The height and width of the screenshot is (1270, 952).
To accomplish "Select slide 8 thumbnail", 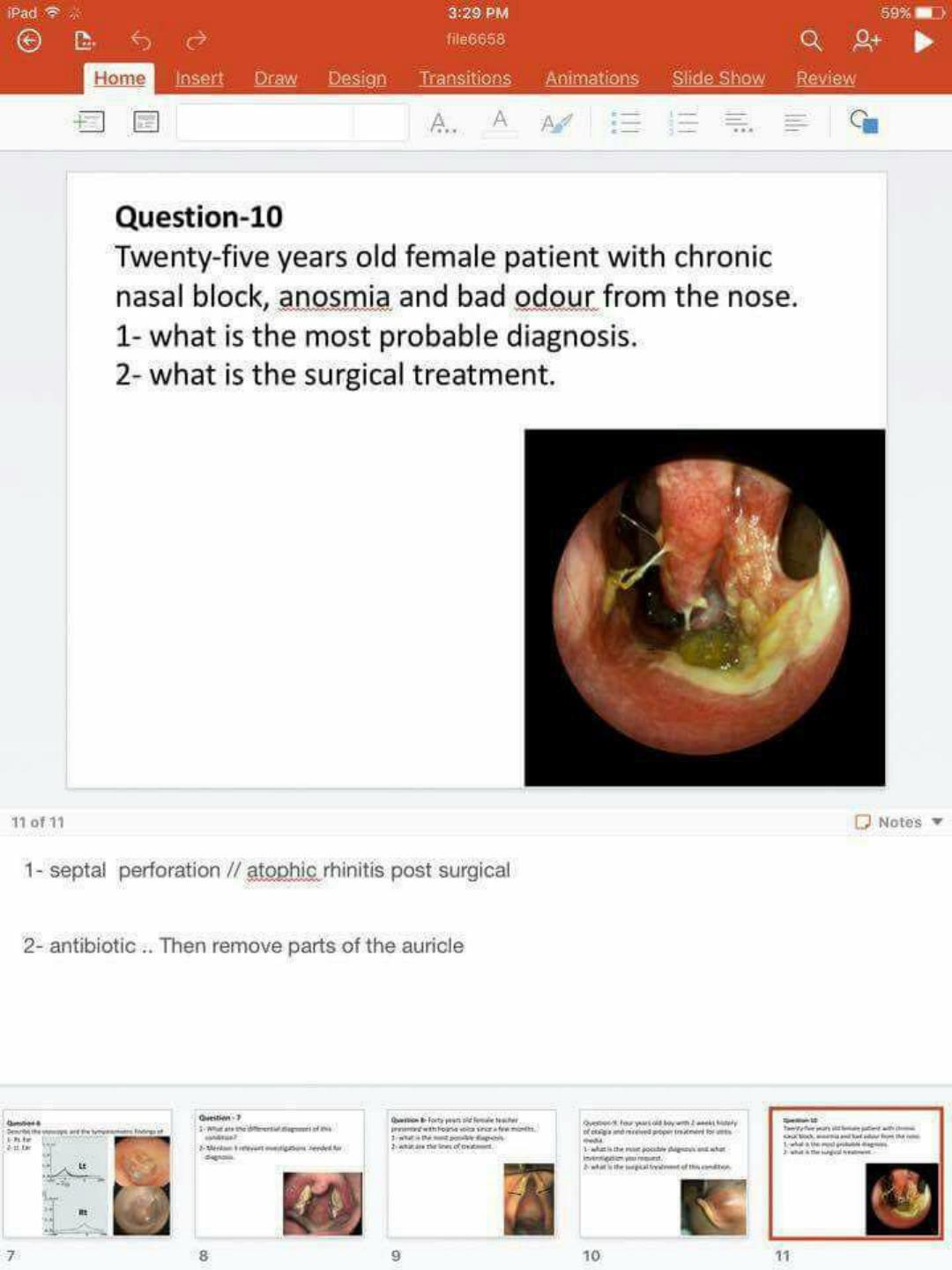I will tap(279, 1173).
